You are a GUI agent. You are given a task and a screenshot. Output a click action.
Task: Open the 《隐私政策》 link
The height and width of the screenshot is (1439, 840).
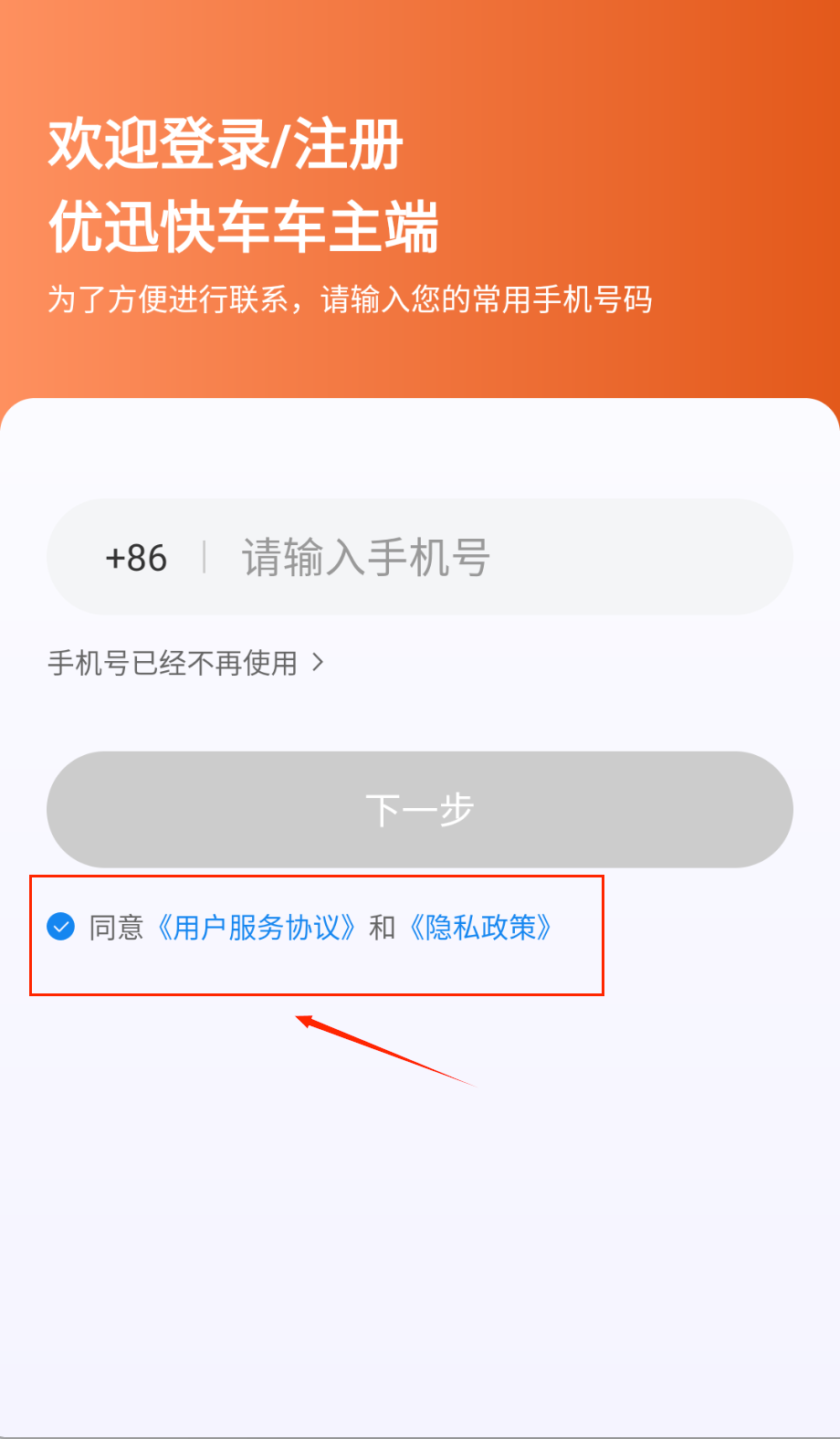click(480, 928)
